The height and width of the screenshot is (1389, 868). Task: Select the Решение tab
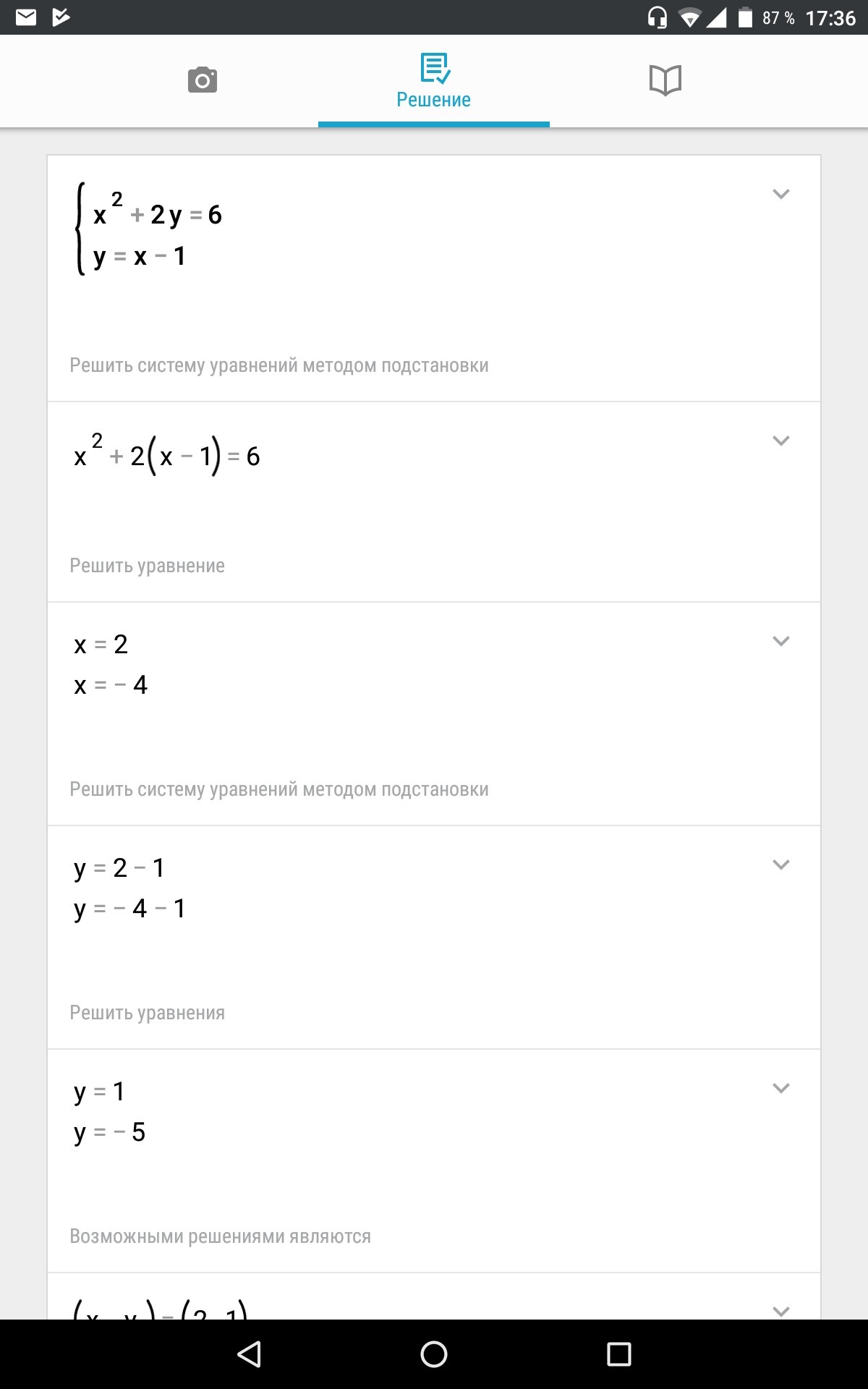[x=434, y=81]
